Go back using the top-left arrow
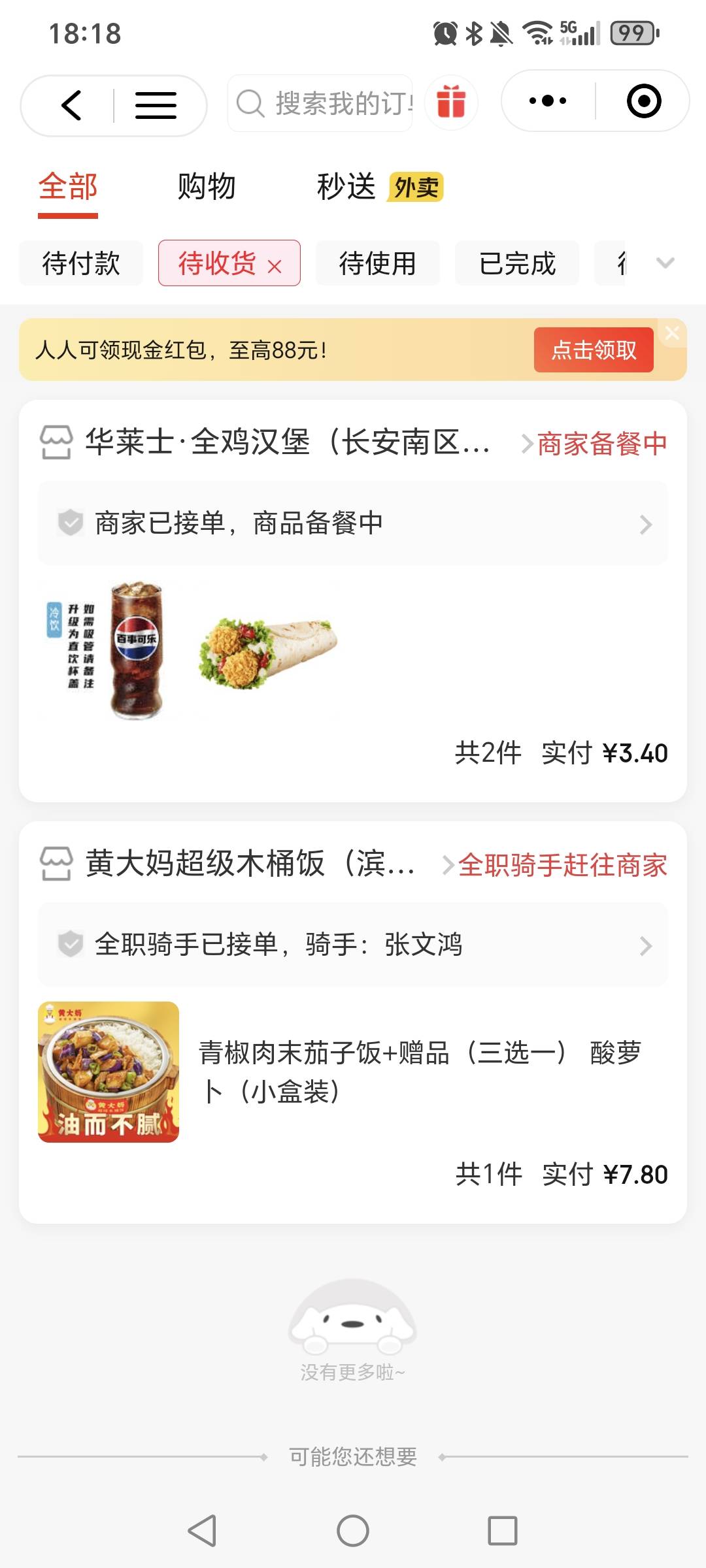706x1568 pixels. 71,105
